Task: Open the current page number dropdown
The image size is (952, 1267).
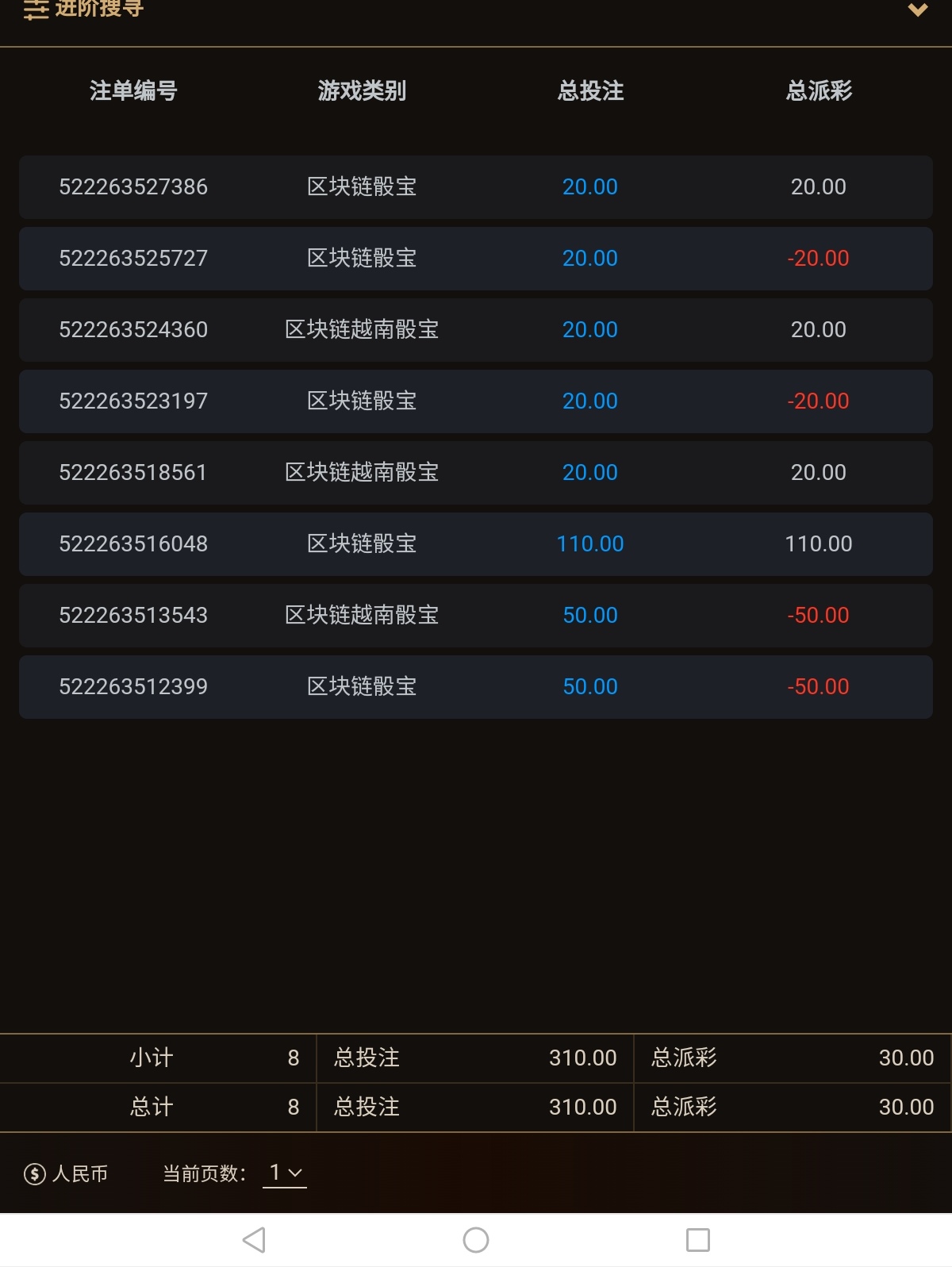Action: (x=285, y=1173)
